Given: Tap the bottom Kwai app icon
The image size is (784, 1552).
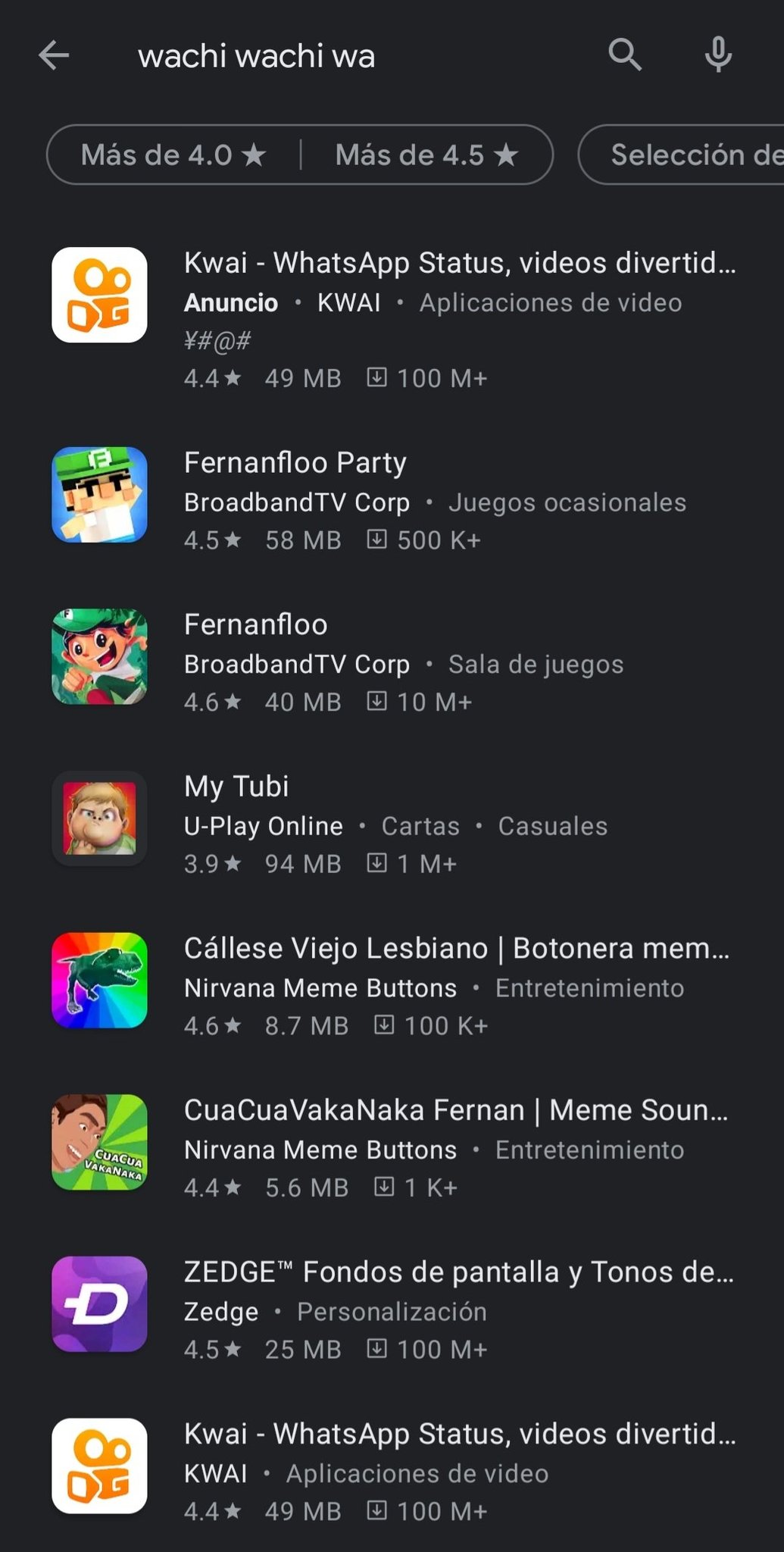Looking at the screenshot, I should click(99, 1466).
